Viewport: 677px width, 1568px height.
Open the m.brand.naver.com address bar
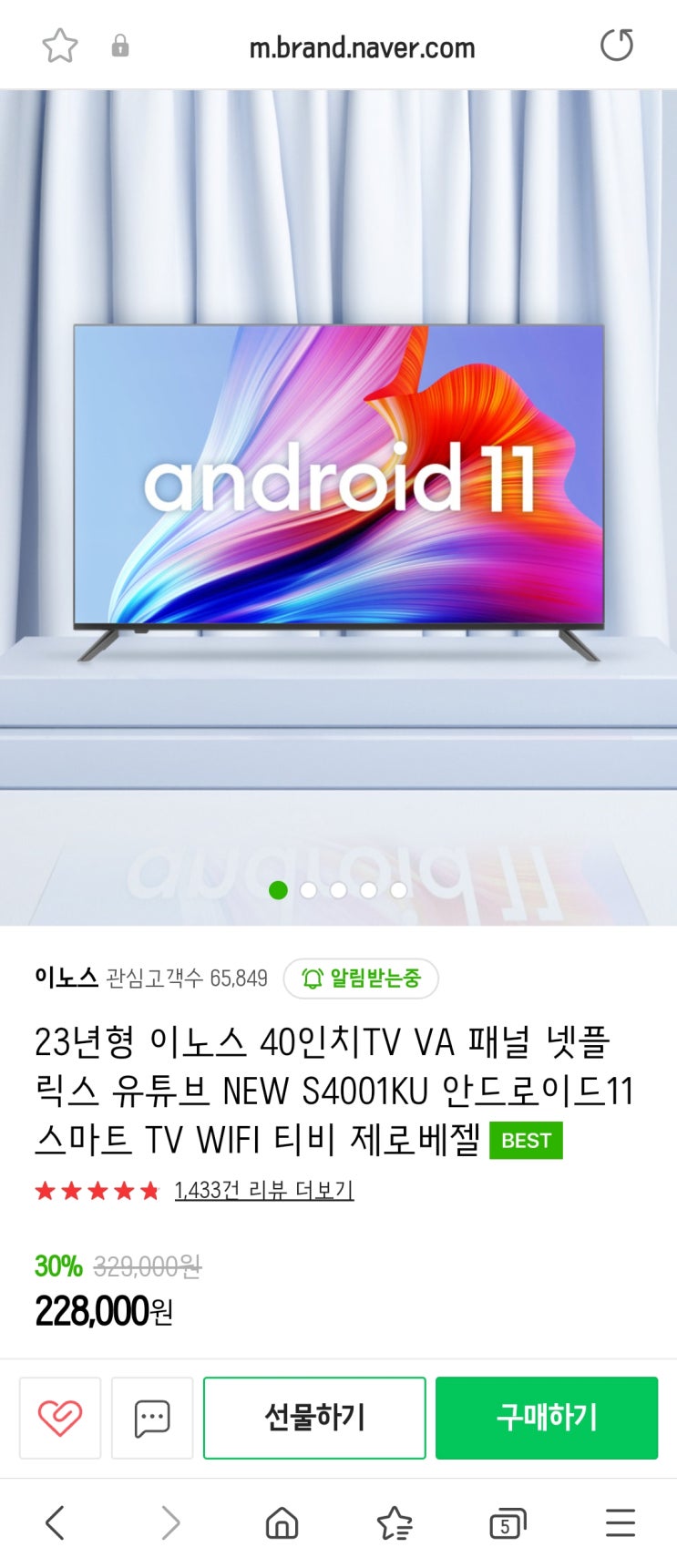[x=362, y=46]
